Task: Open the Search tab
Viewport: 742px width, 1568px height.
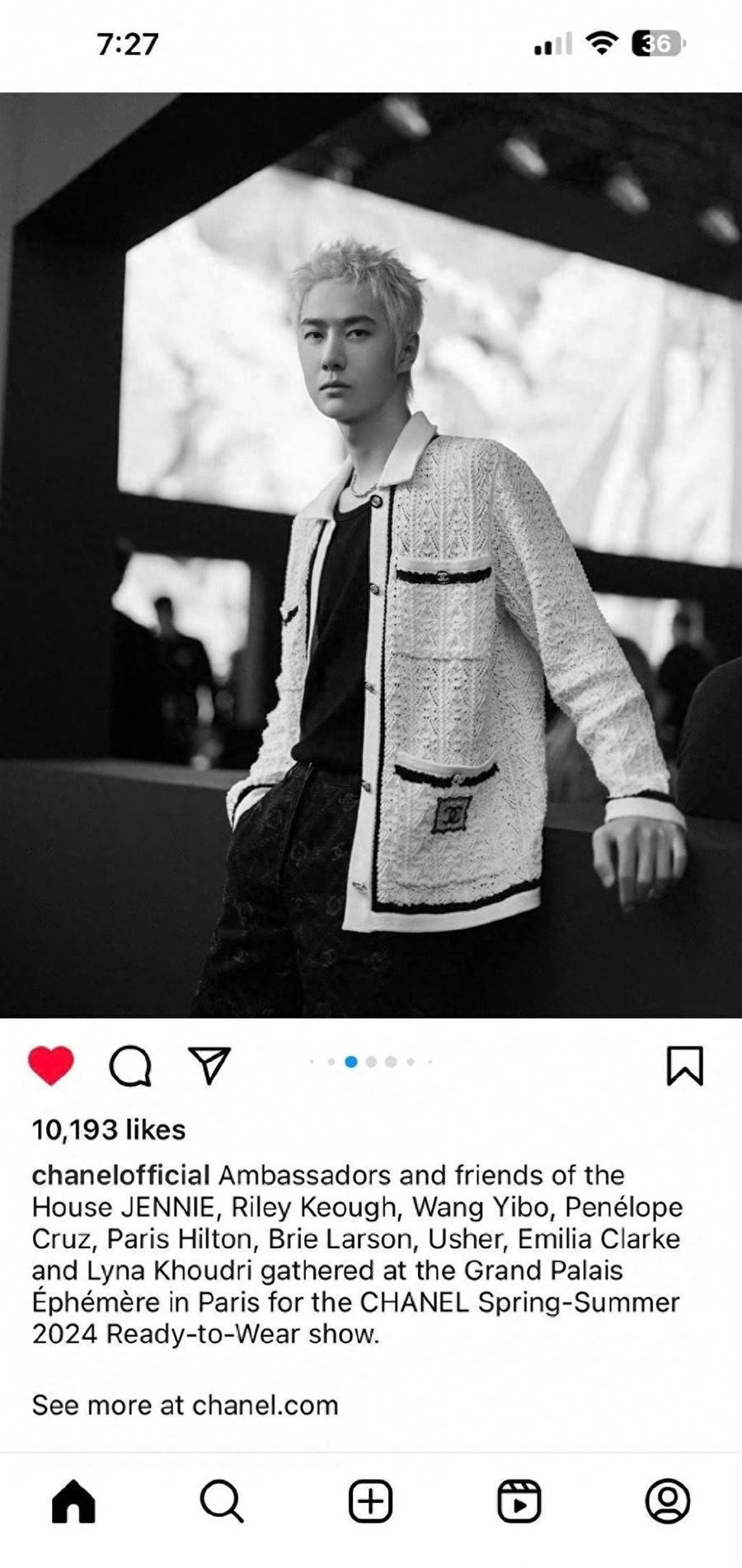Action: [x=222, y=1500]
